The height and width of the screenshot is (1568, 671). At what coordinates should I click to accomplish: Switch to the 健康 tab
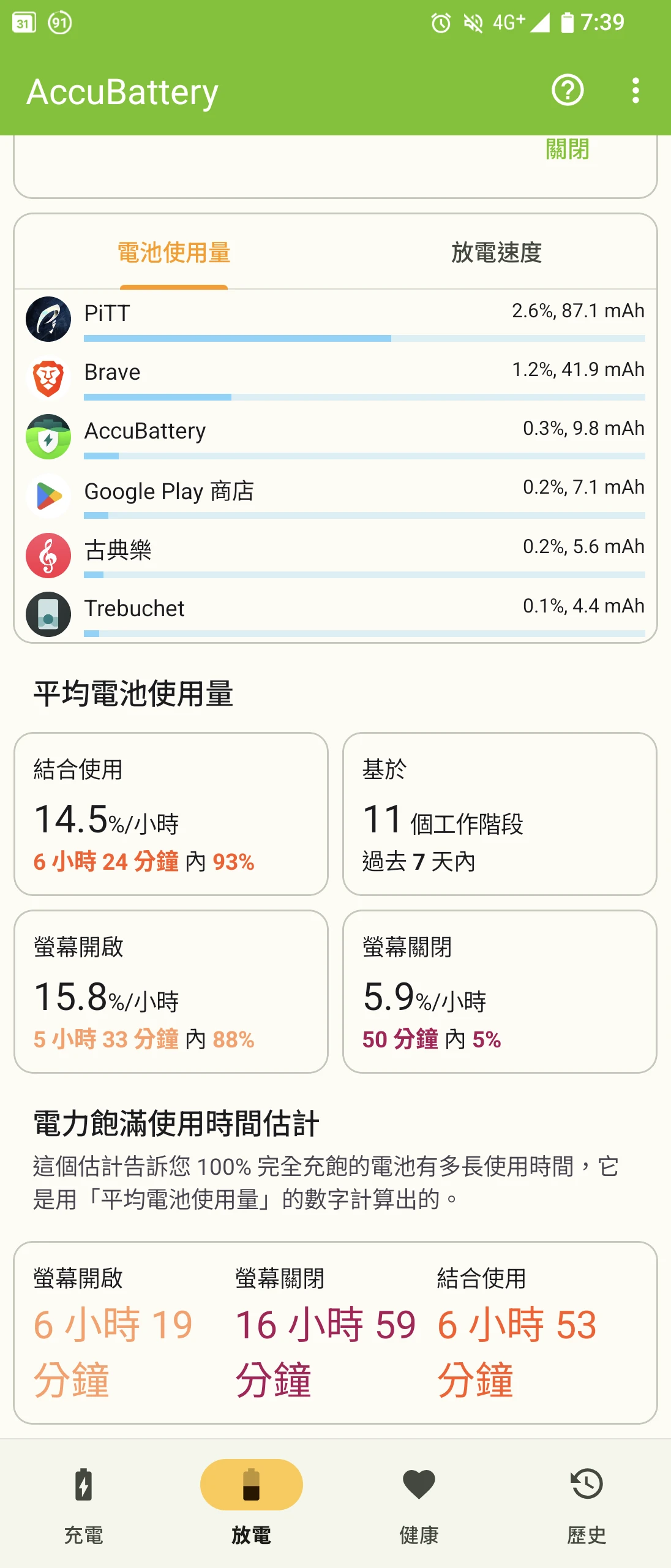tap(419, 1501)
